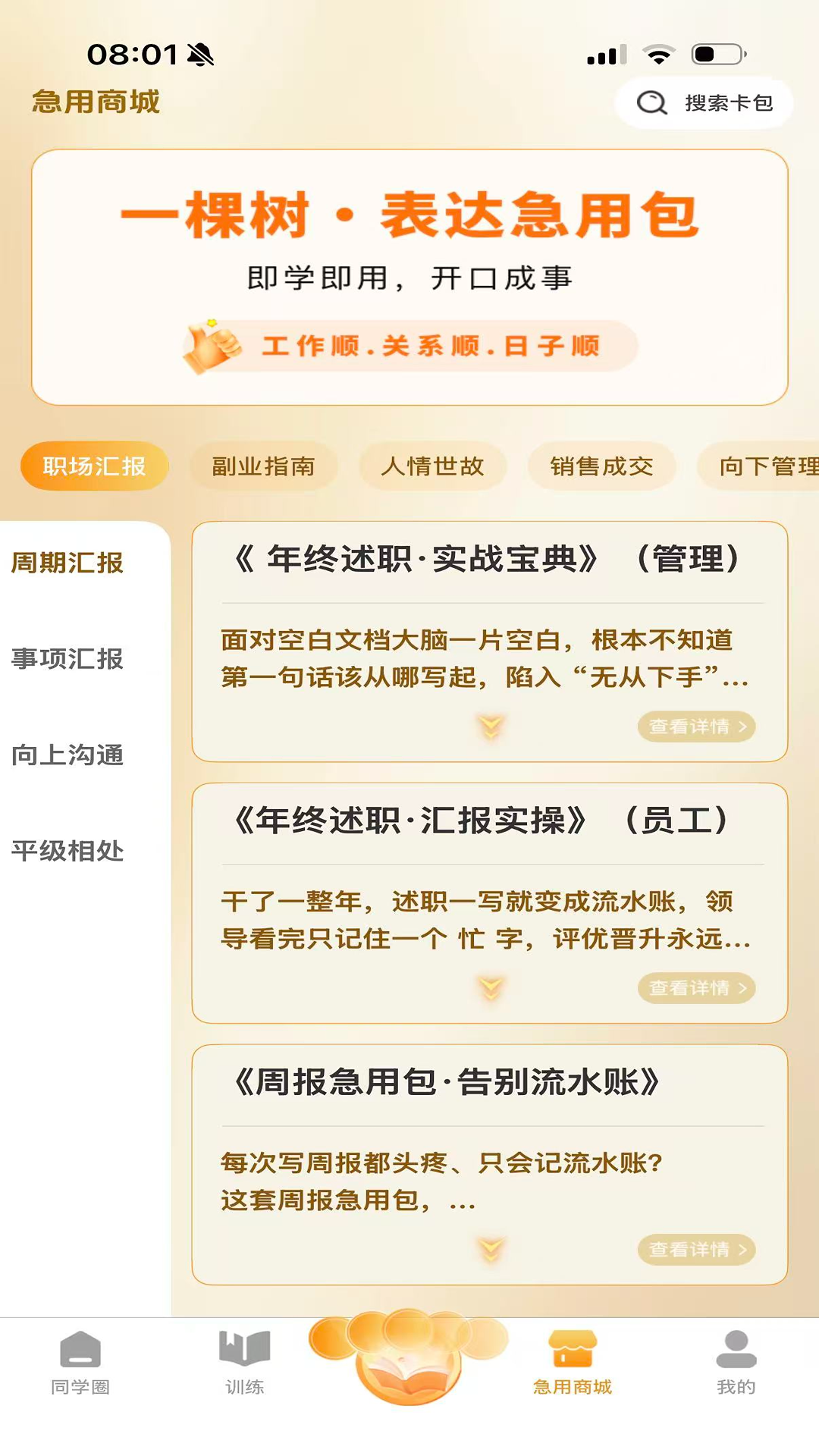View details of 年终述职·实战宝典 (管理)
The image size is (819, 1456).
pos(696,726)
